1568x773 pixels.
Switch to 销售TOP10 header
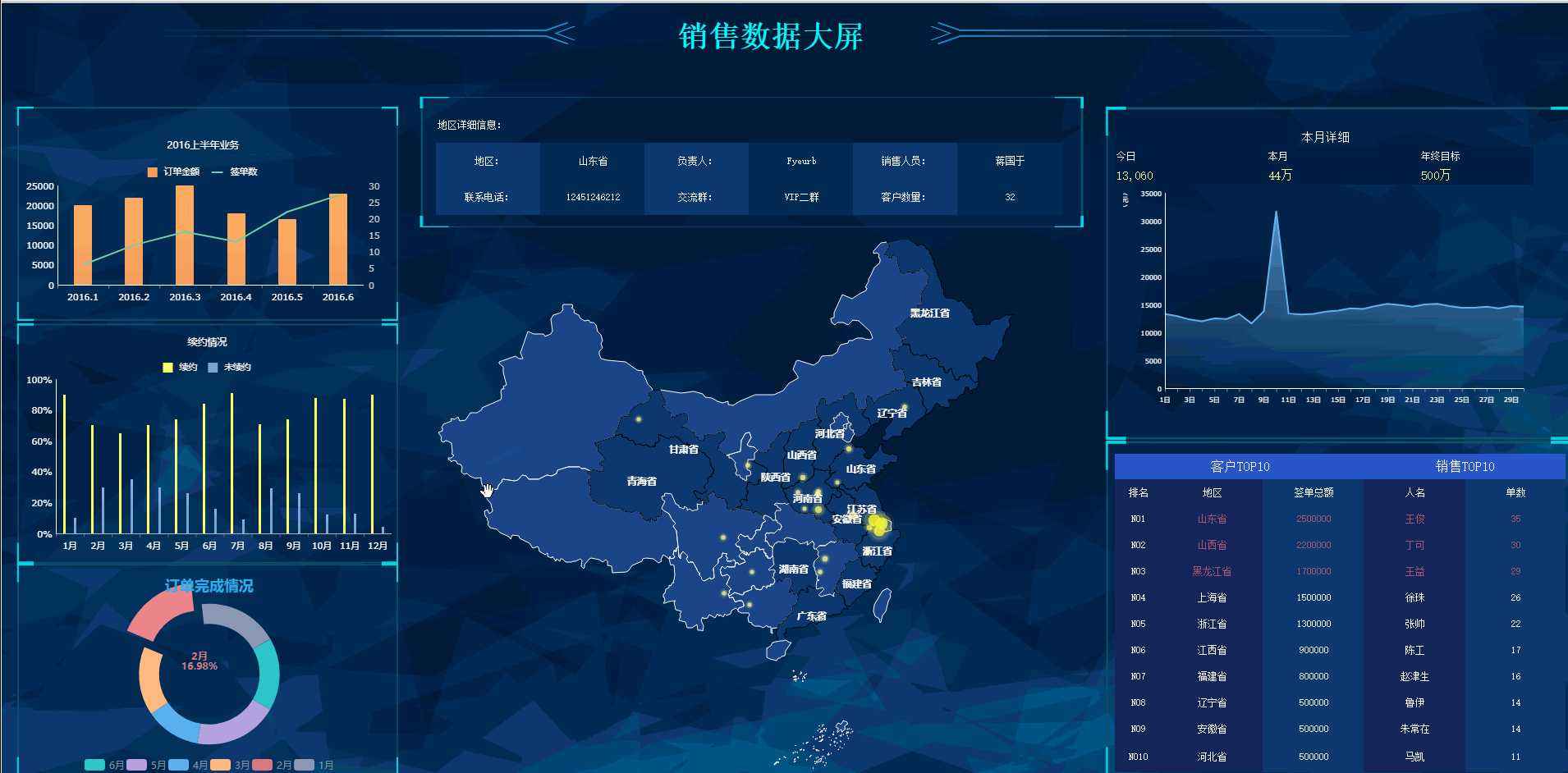1465,466
